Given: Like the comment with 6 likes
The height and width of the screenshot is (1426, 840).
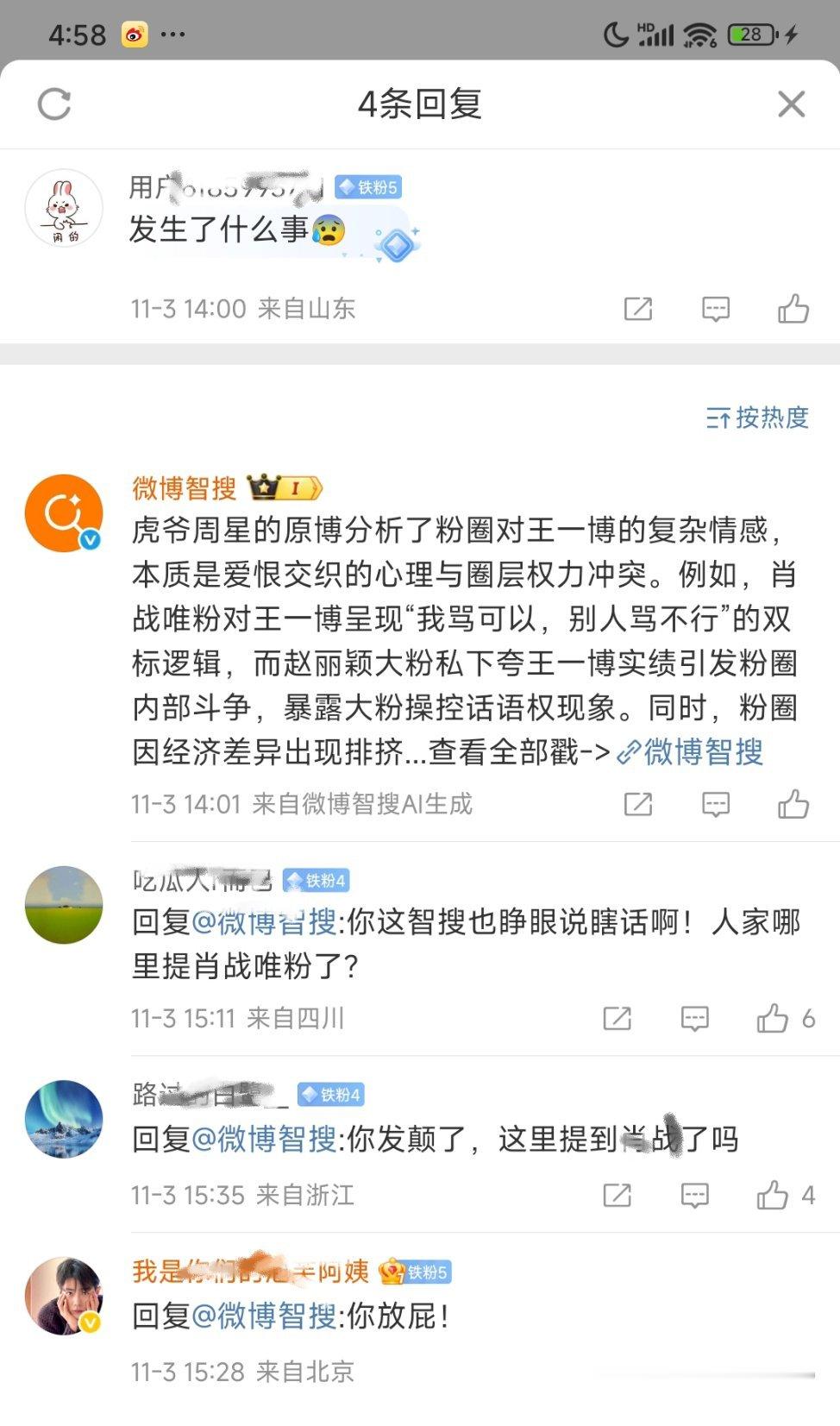Looking at the screenshot, I should (772, 1019).
